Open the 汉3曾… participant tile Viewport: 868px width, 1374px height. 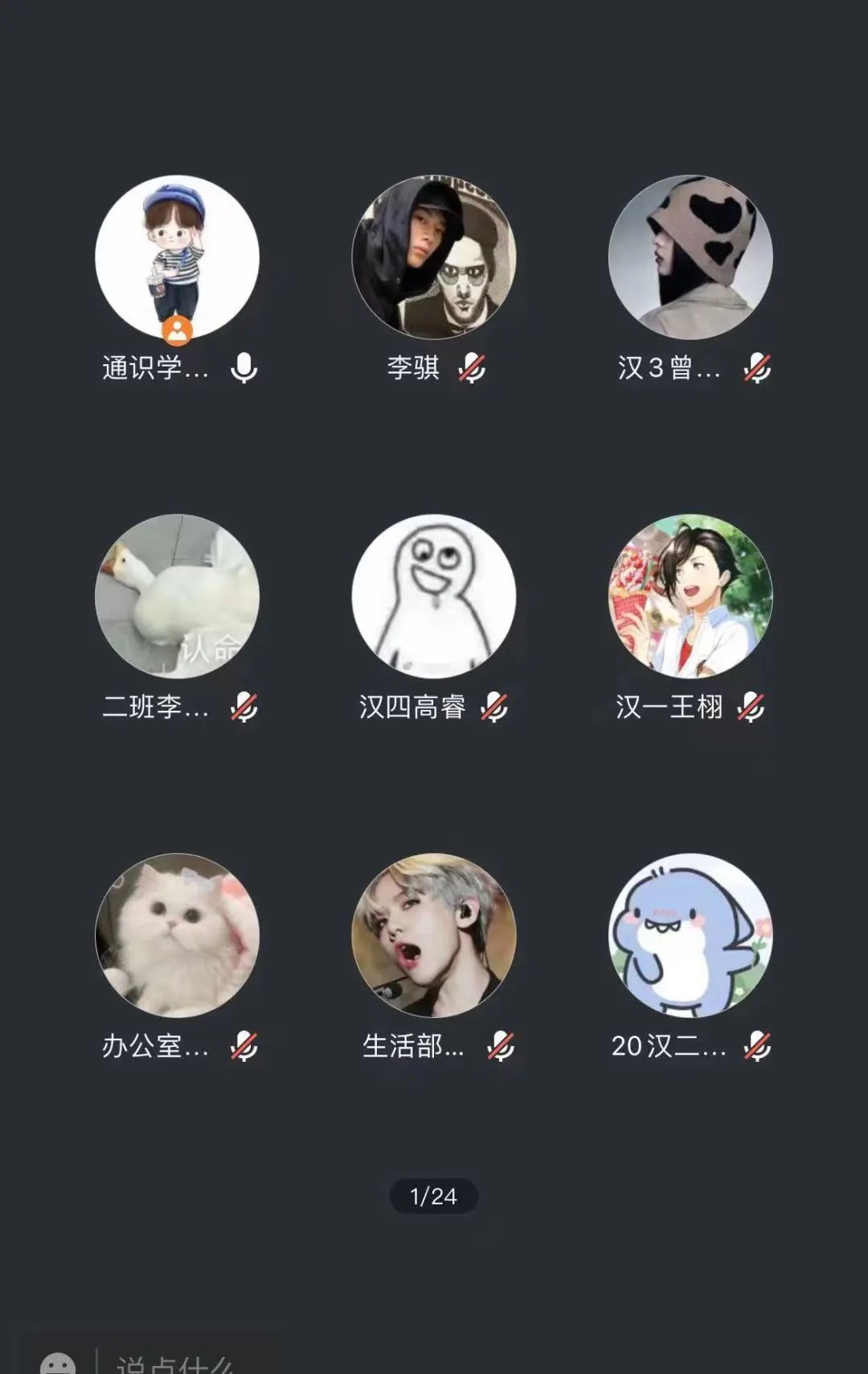pyautogui.click(x=690, y=257)
